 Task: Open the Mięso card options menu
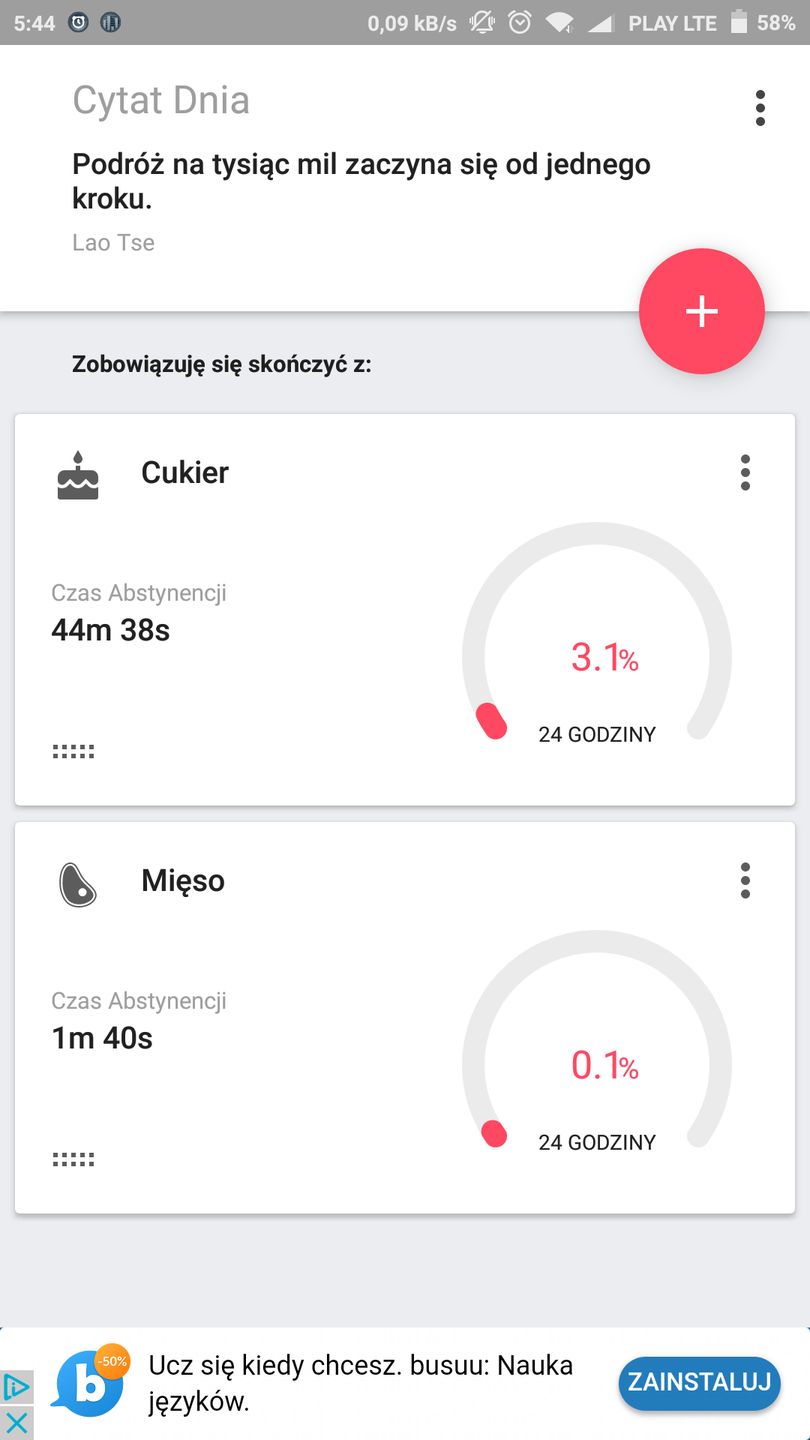[x=745, y=880]
